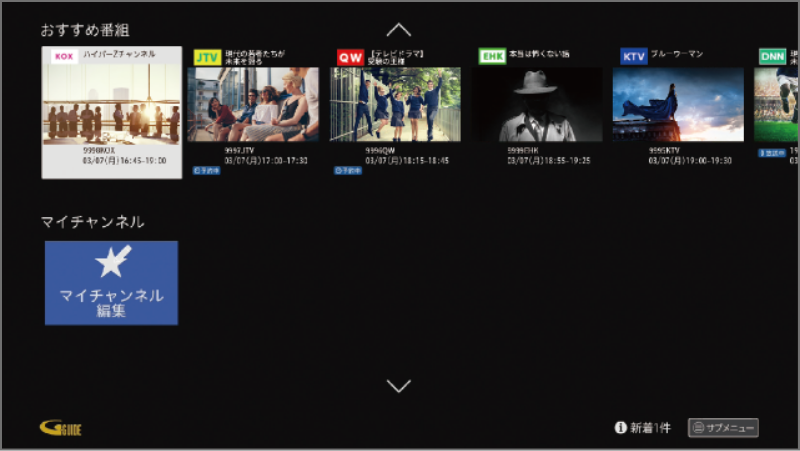Tap the up chevron arrow

(x=399, y=30)
